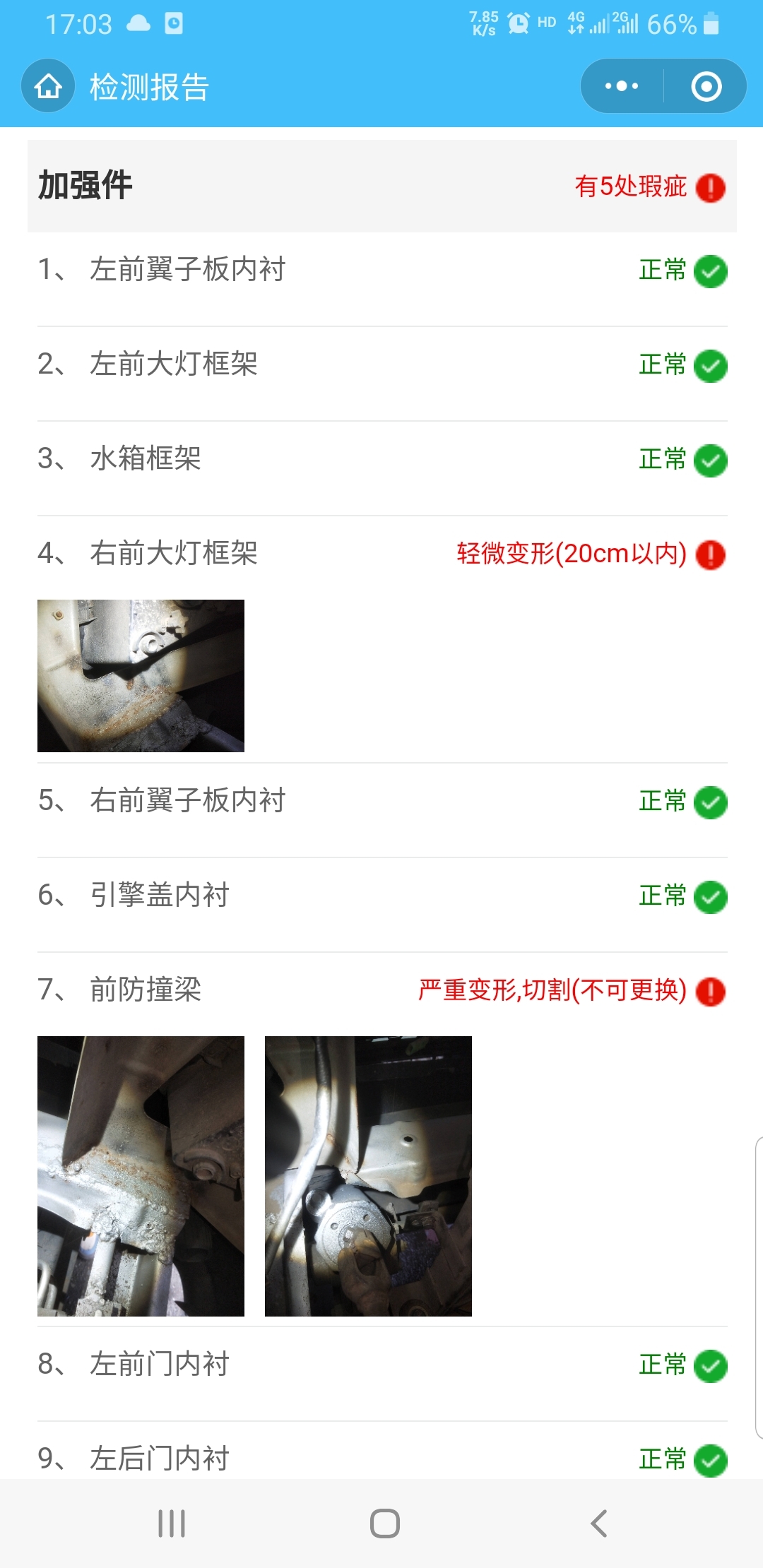Open second photo under 前防撞梁
Screen dimensions: 763x1568
(x=368, y=1176)
